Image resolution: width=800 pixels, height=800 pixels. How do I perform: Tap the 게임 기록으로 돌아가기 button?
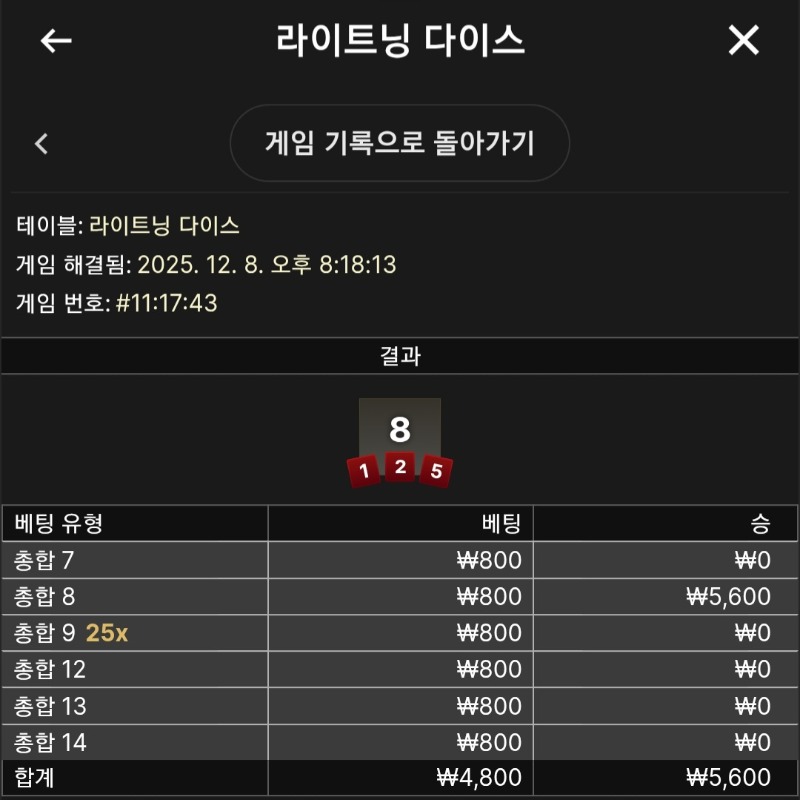pos(400,143)
